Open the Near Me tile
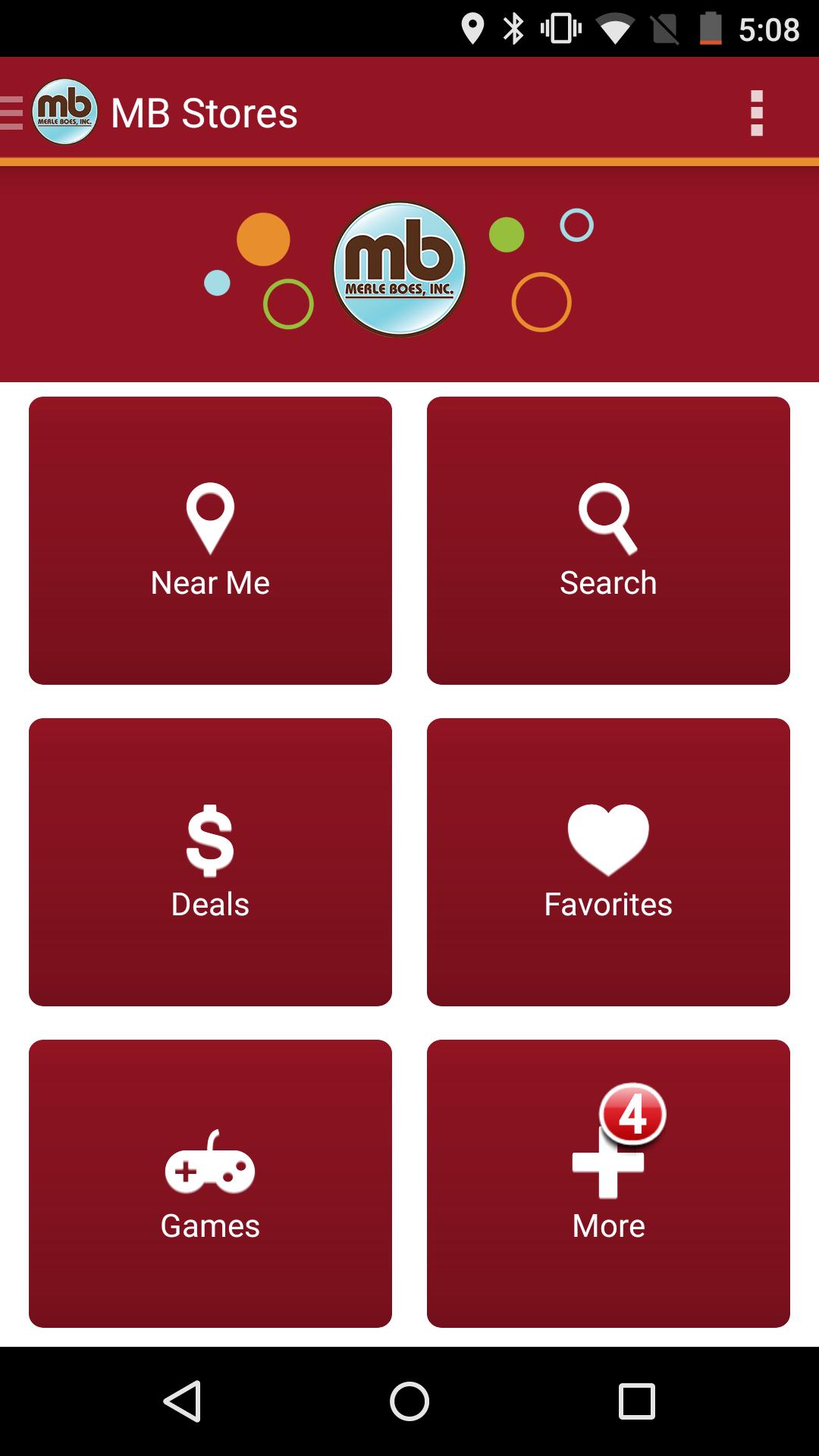Screen dimensions: 819x1456 210,540
